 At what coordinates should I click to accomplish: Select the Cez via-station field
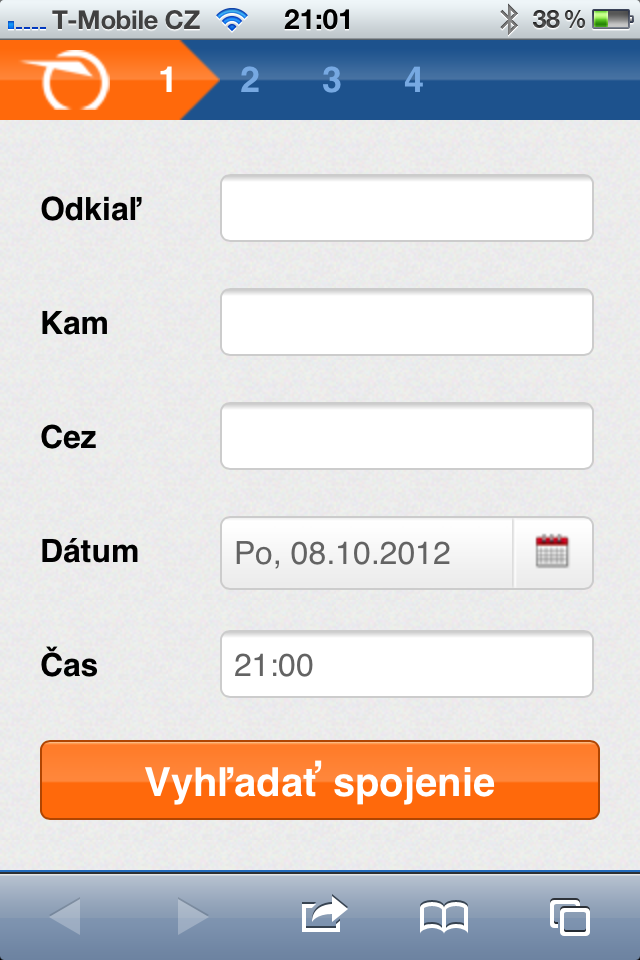tap(406, 436)
